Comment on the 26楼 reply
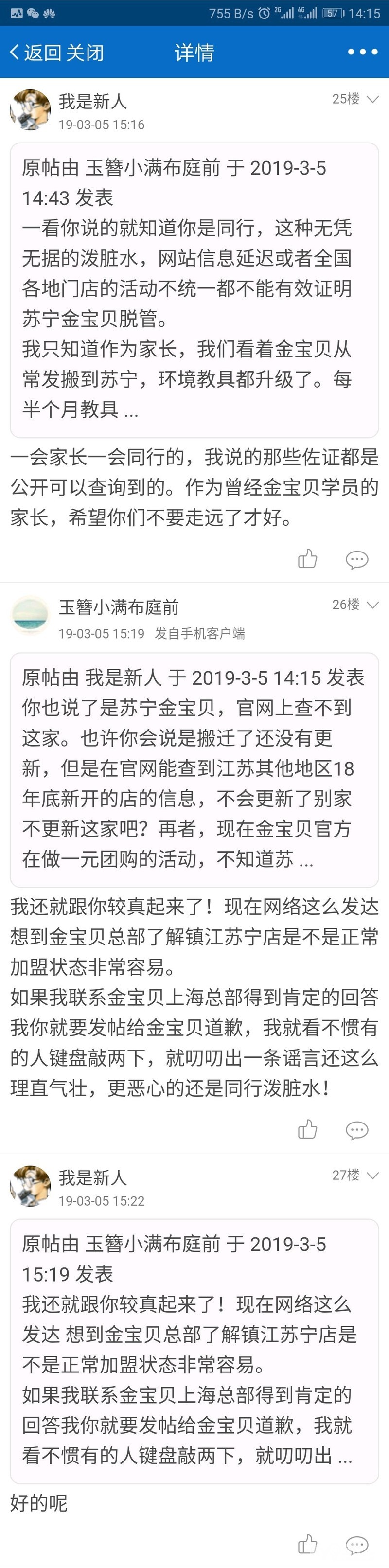The image size is (389, 1568). pyautogui.click(x=357, y=1130)
